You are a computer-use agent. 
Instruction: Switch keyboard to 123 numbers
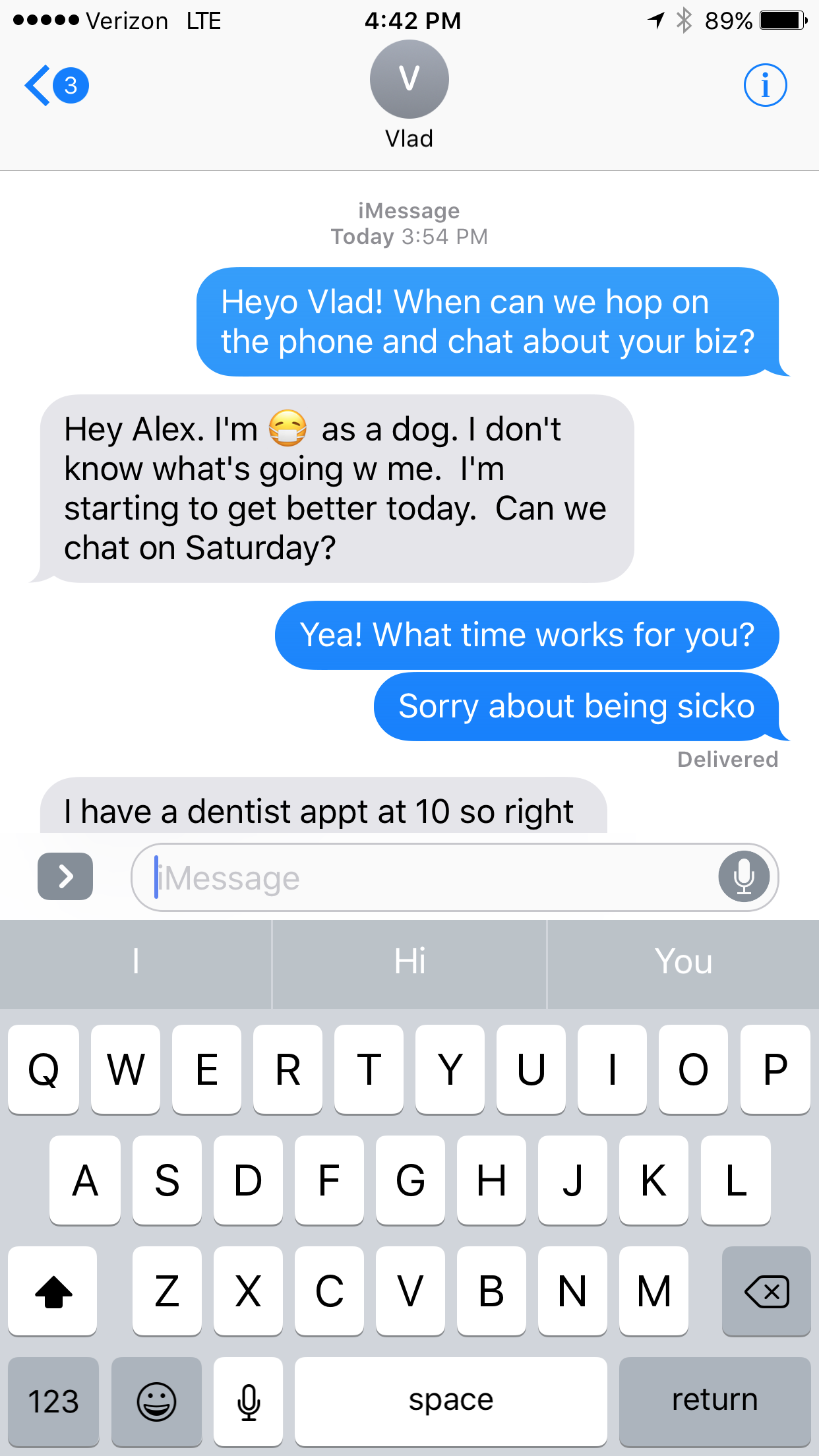(x=53, y=1401)
